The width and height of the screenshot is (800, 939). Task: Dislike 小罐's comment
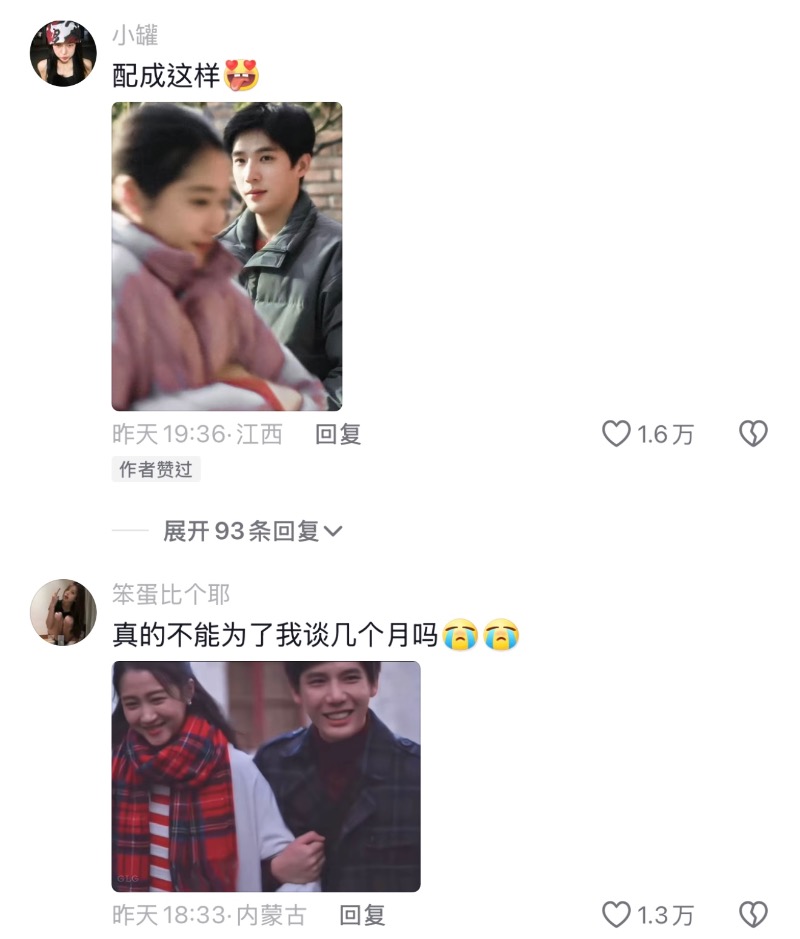[x=752, y=434]
